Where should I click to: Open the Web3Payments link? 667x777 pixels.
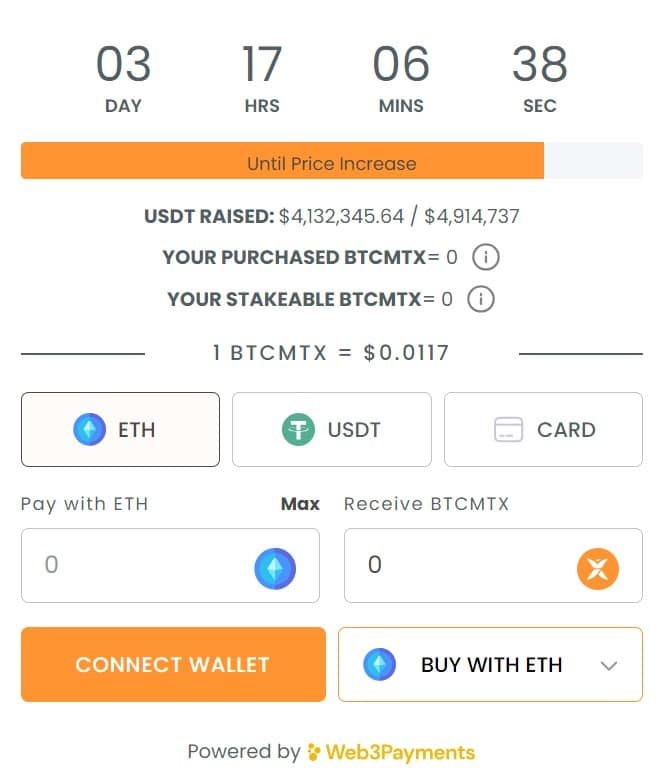[391, 752]
